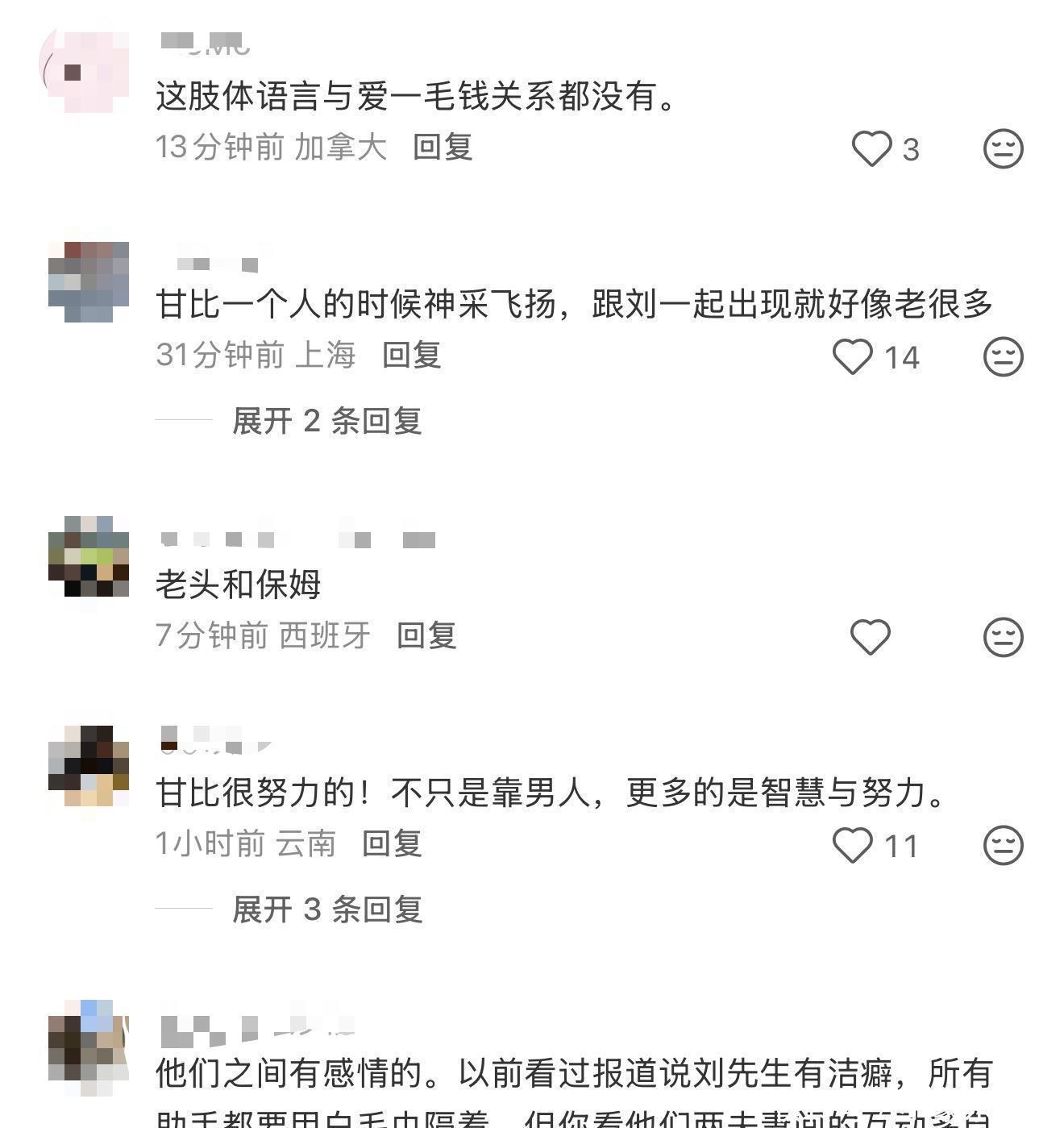Open avatar of the 上海 commenter

tap(89, 282)
